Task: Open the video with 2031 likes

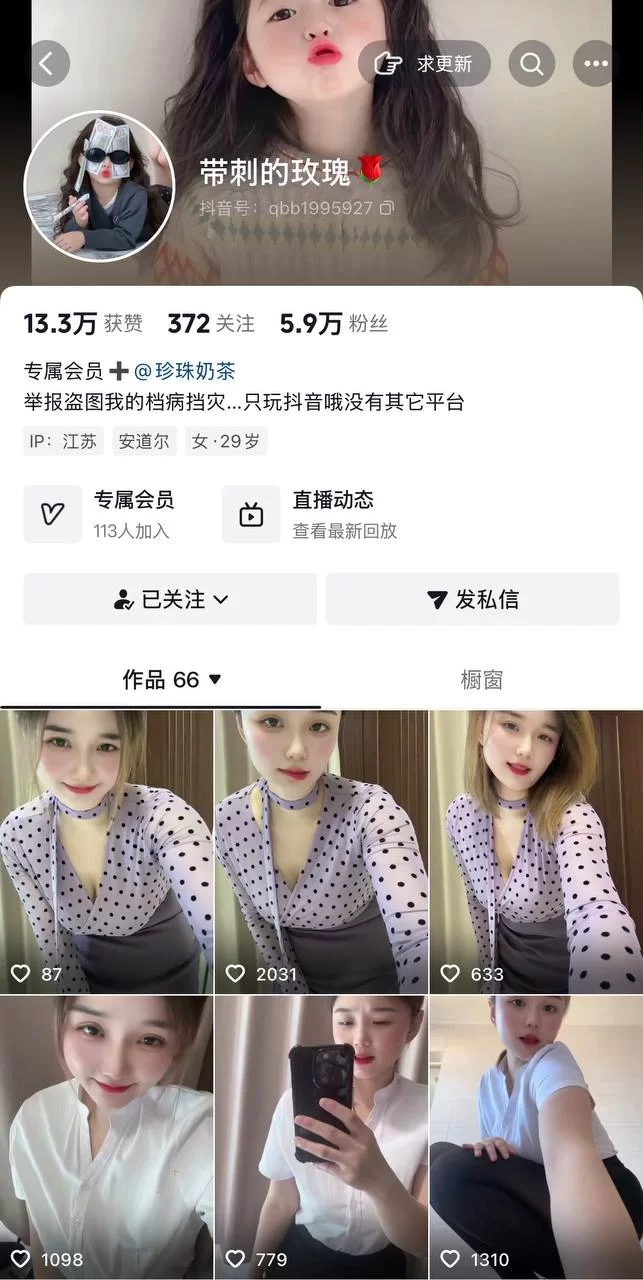Action: coord(321,850)
